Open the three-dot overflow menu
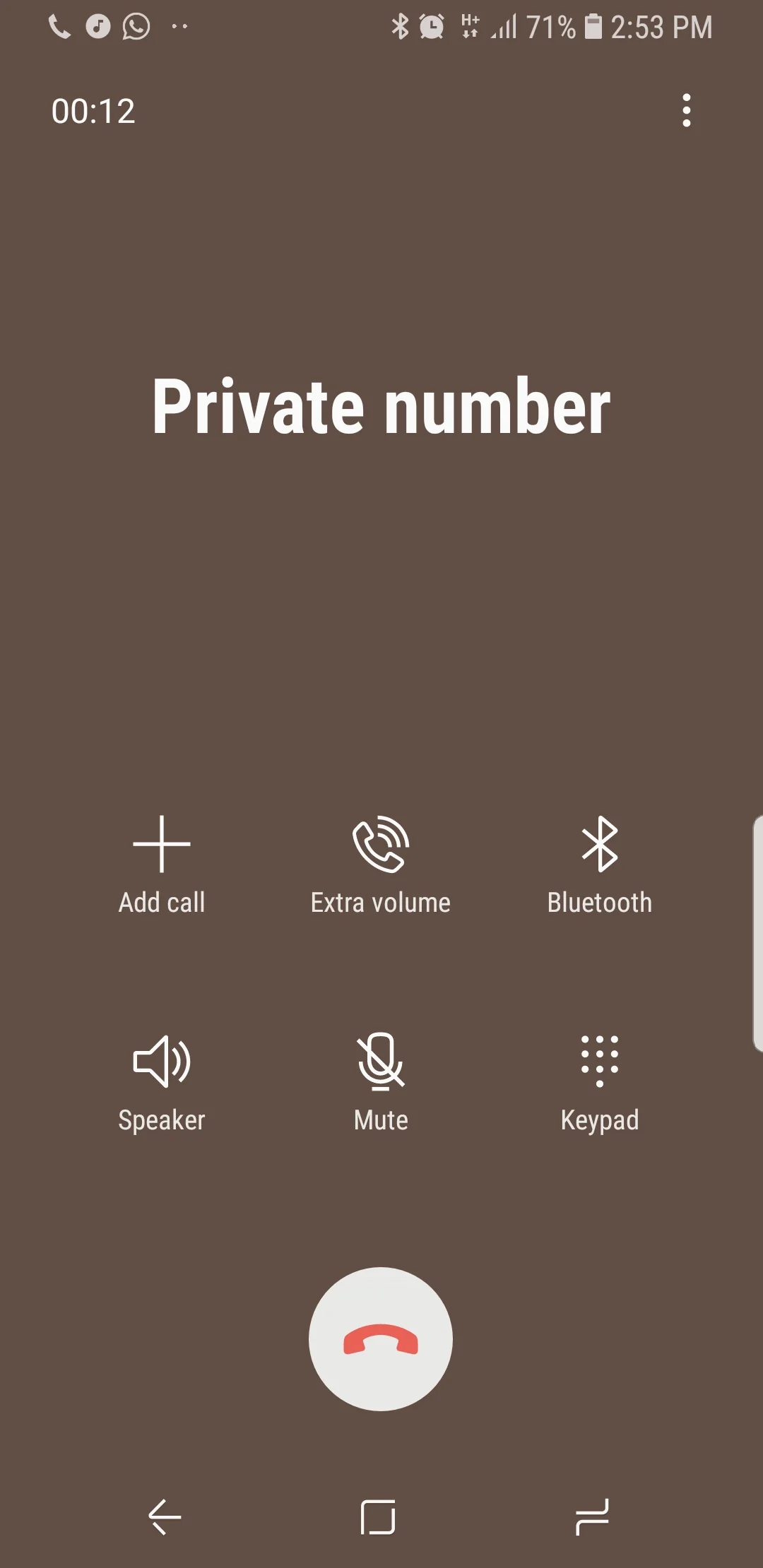 (x=686, y=111)
